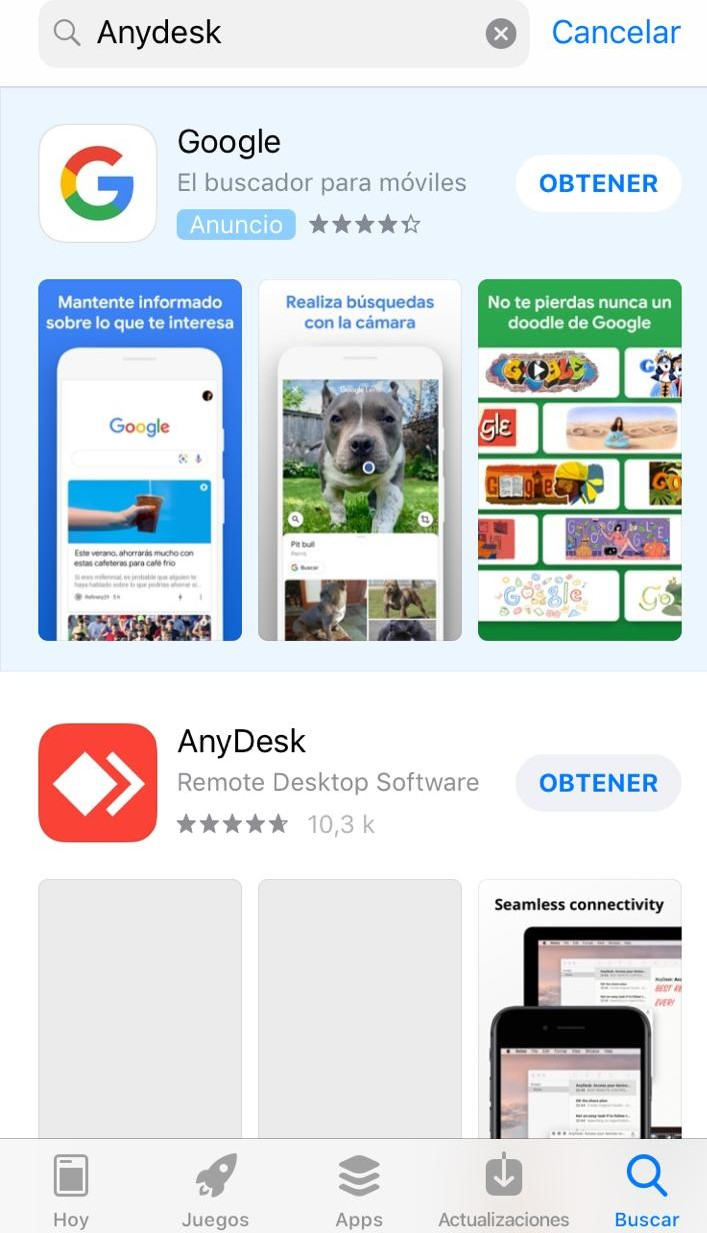This screenshot has height=1233, width=707.
Task: View Google's doodle screenshot
Action: pos(580,460)
